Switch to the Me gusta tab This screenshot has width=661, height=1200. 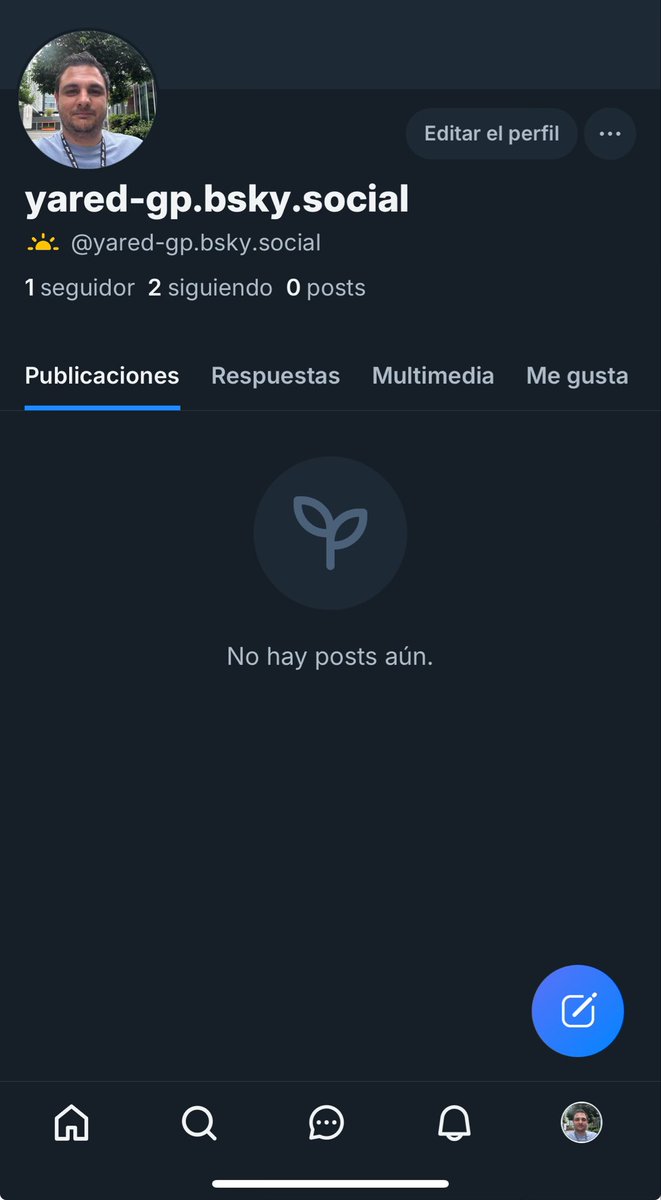577,376
